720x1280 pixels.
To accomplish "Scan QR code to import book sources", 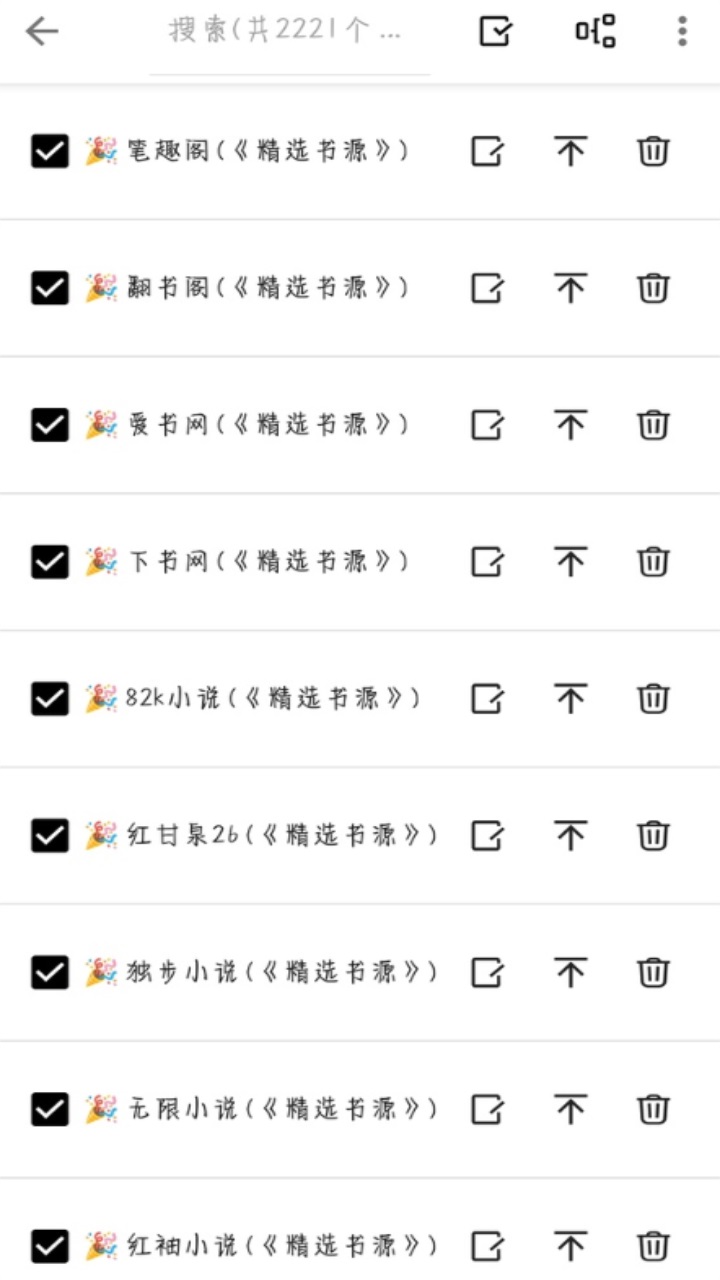I will [x=595, y=32].
